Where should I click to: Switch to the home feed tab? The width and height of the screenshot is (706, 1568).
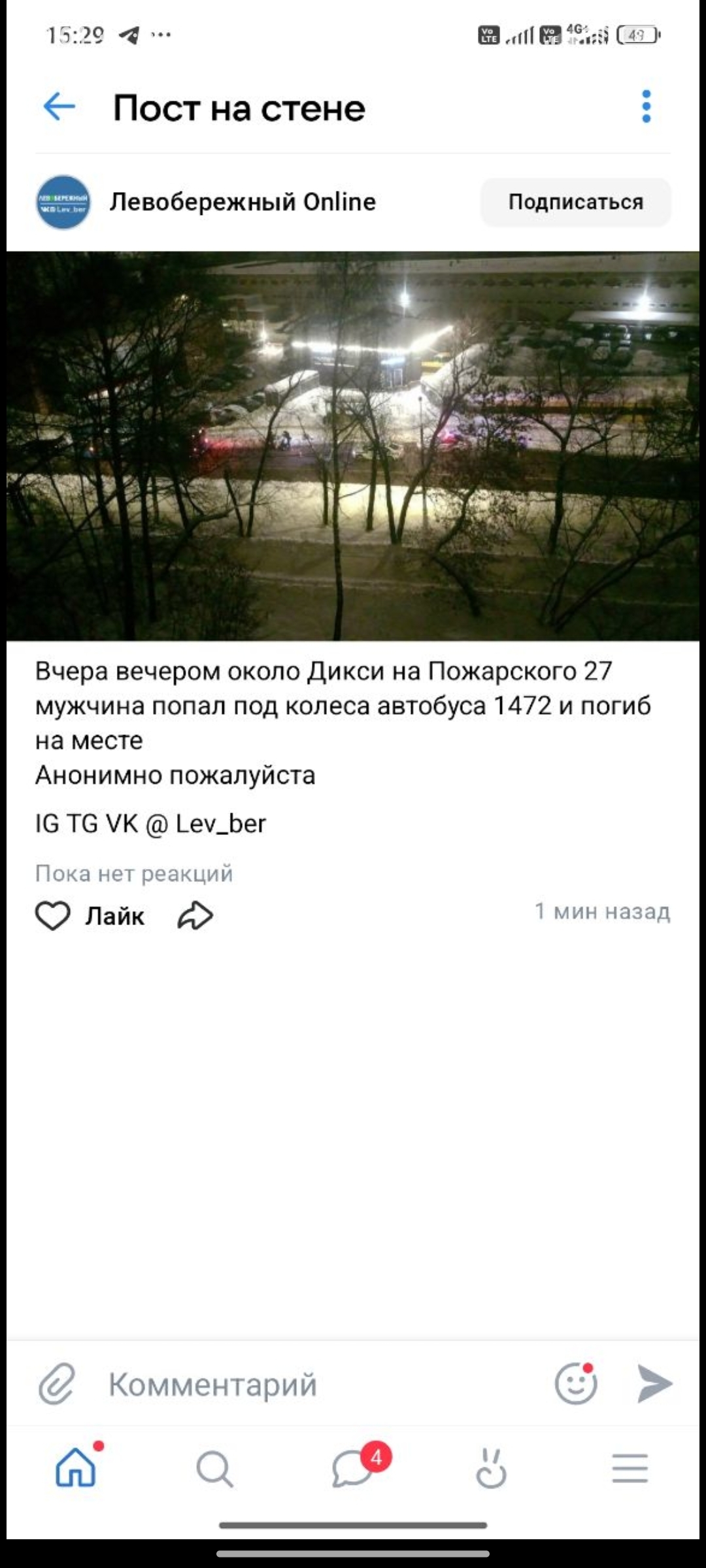pyautogui.click(x=76, y=1468)
